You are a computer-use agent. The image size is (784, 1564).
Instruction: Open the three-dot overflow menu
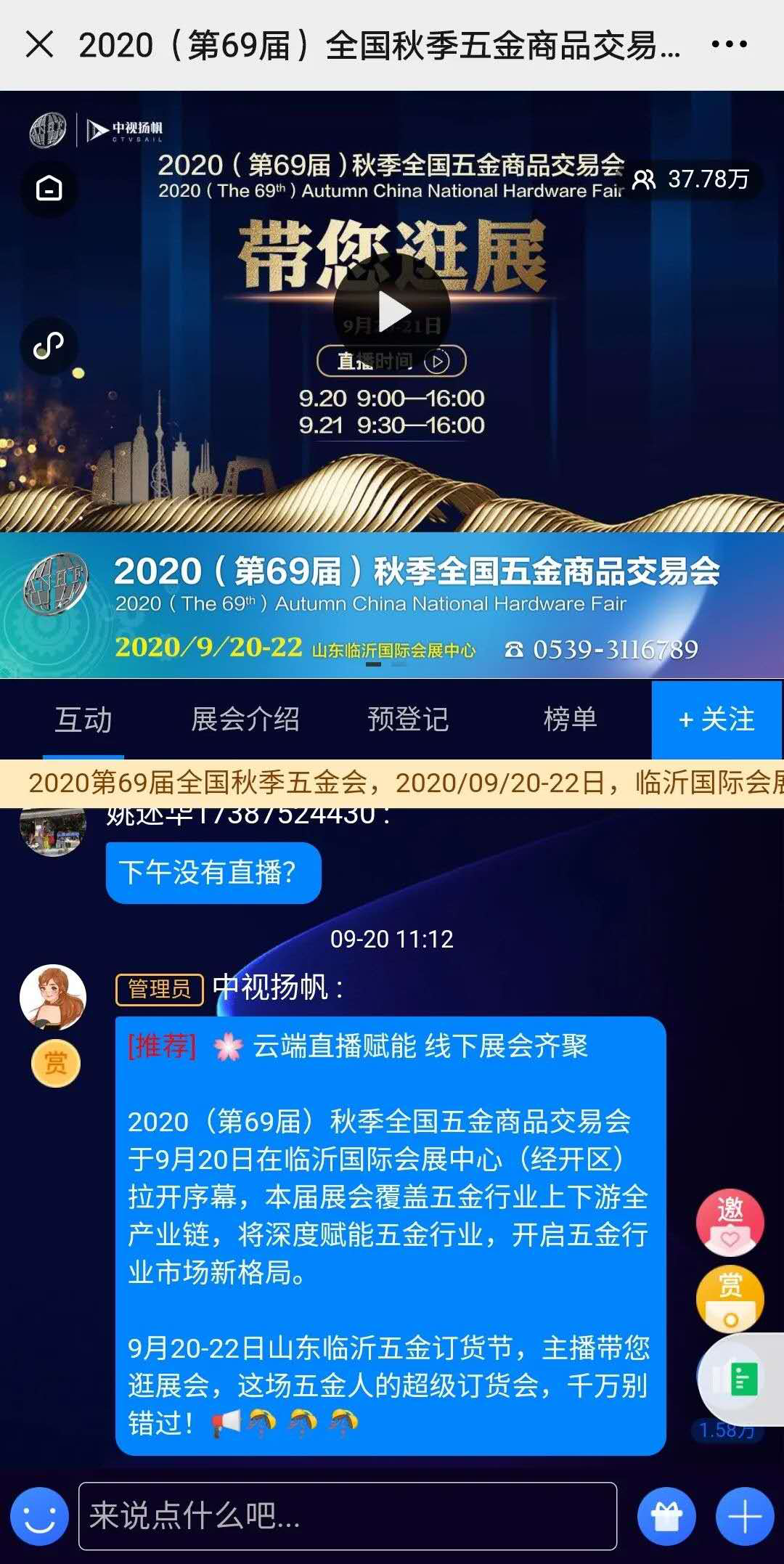click(x=729, y=44)
